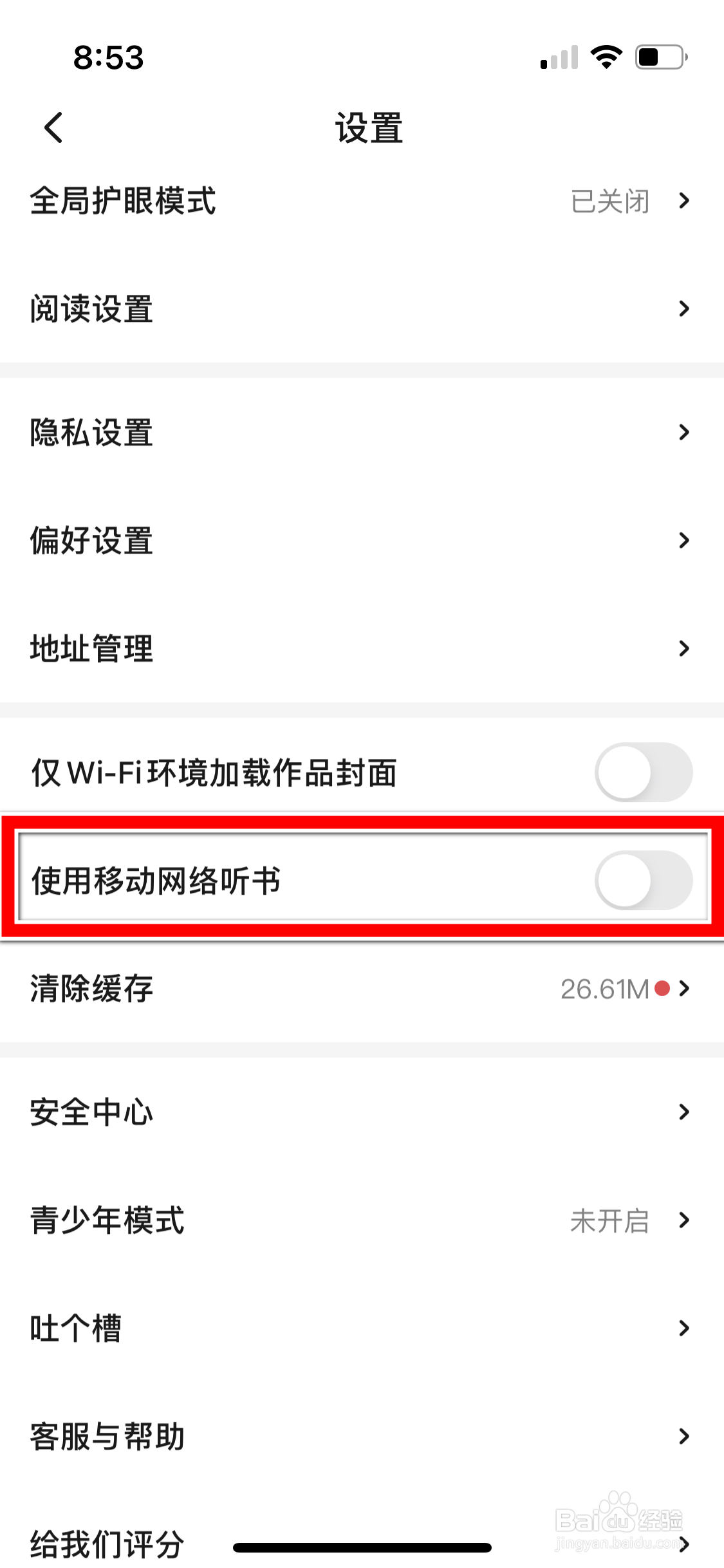Toggle 仅Wi-Fi环境加载作品封面 switch

[644, 772]
